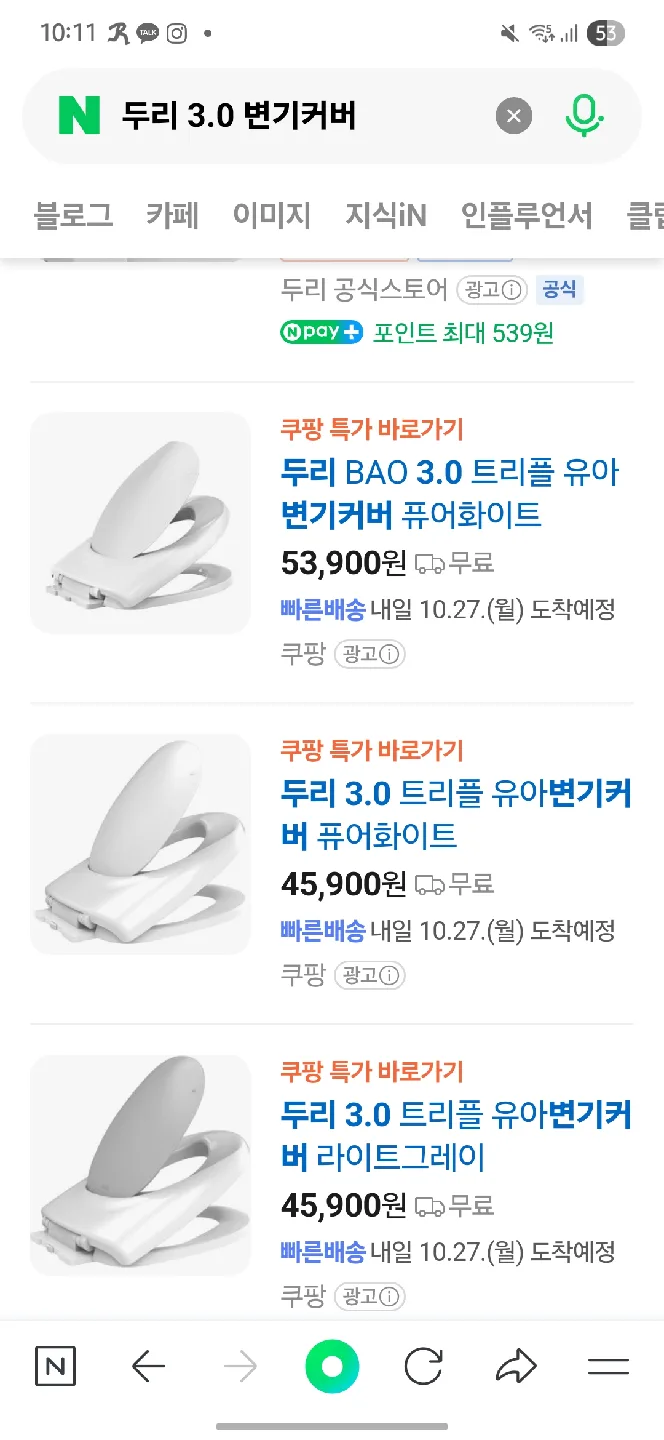
Task: Open 두리 BAO 3.0 트리플 유아 변기커버 listing
Action: click(450, 492)
